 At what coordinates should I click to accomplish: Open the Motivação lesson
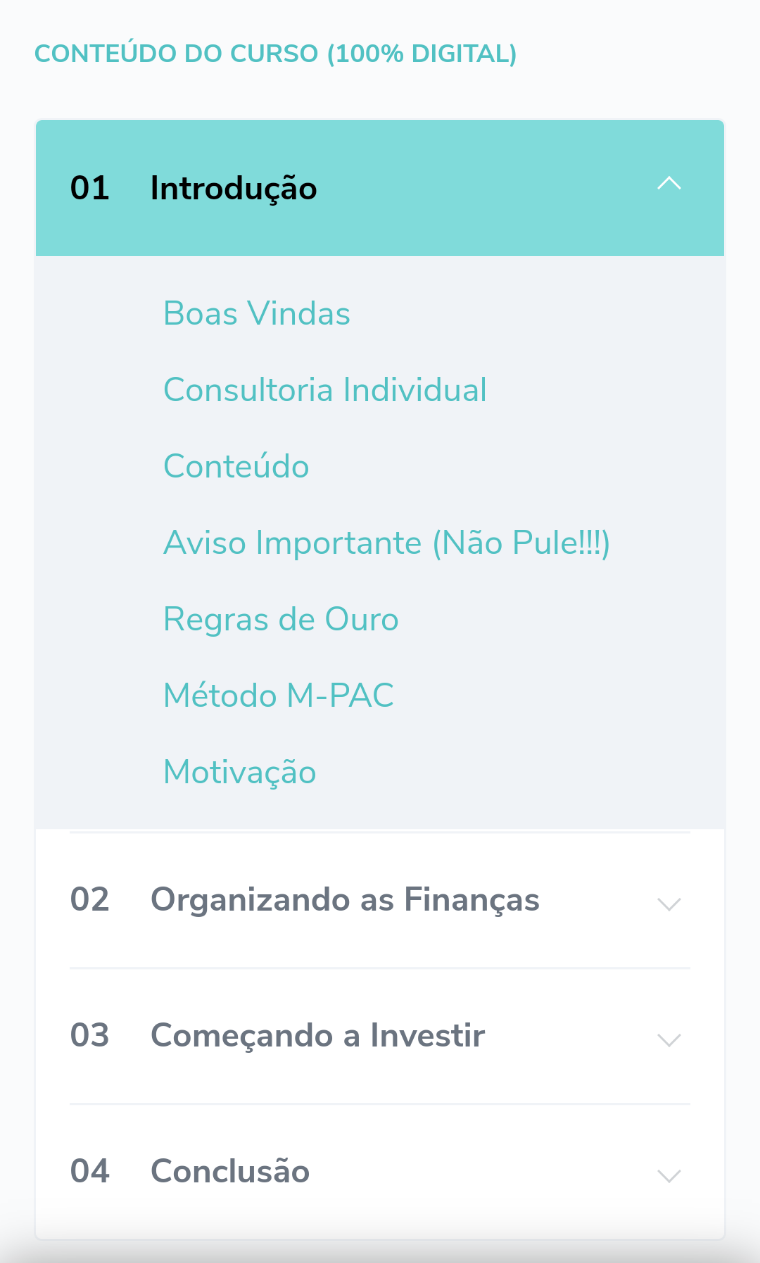240,771
